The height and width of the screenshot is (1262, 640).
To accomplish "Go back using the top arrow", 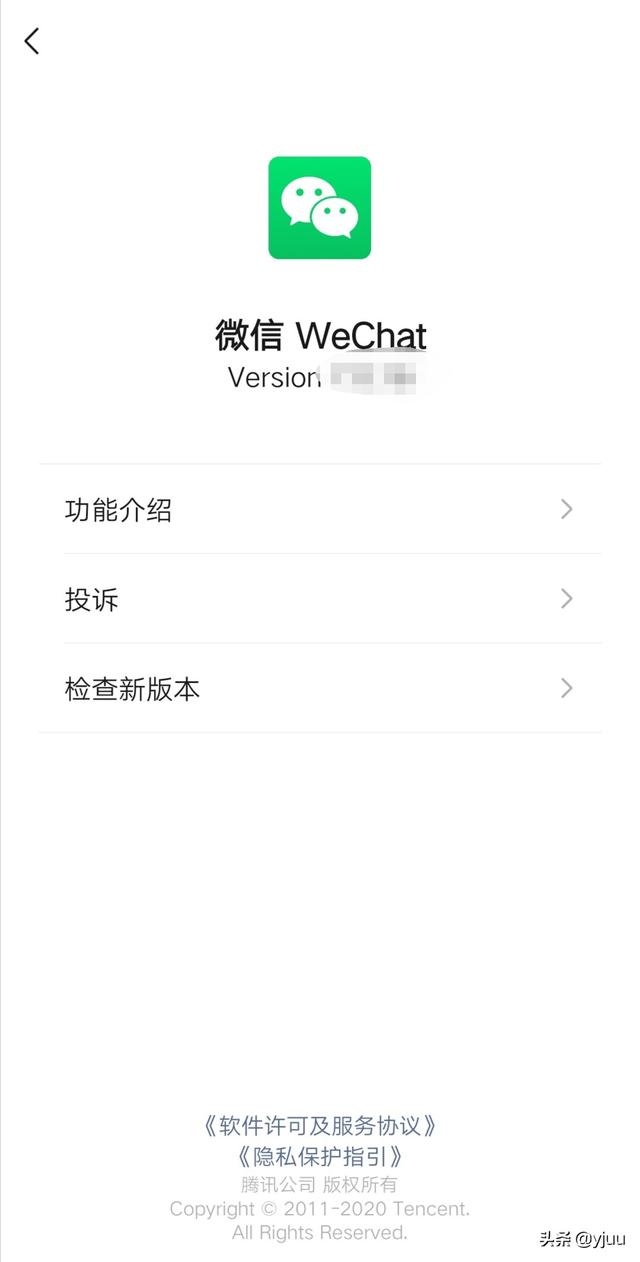I will pos(32,41).
